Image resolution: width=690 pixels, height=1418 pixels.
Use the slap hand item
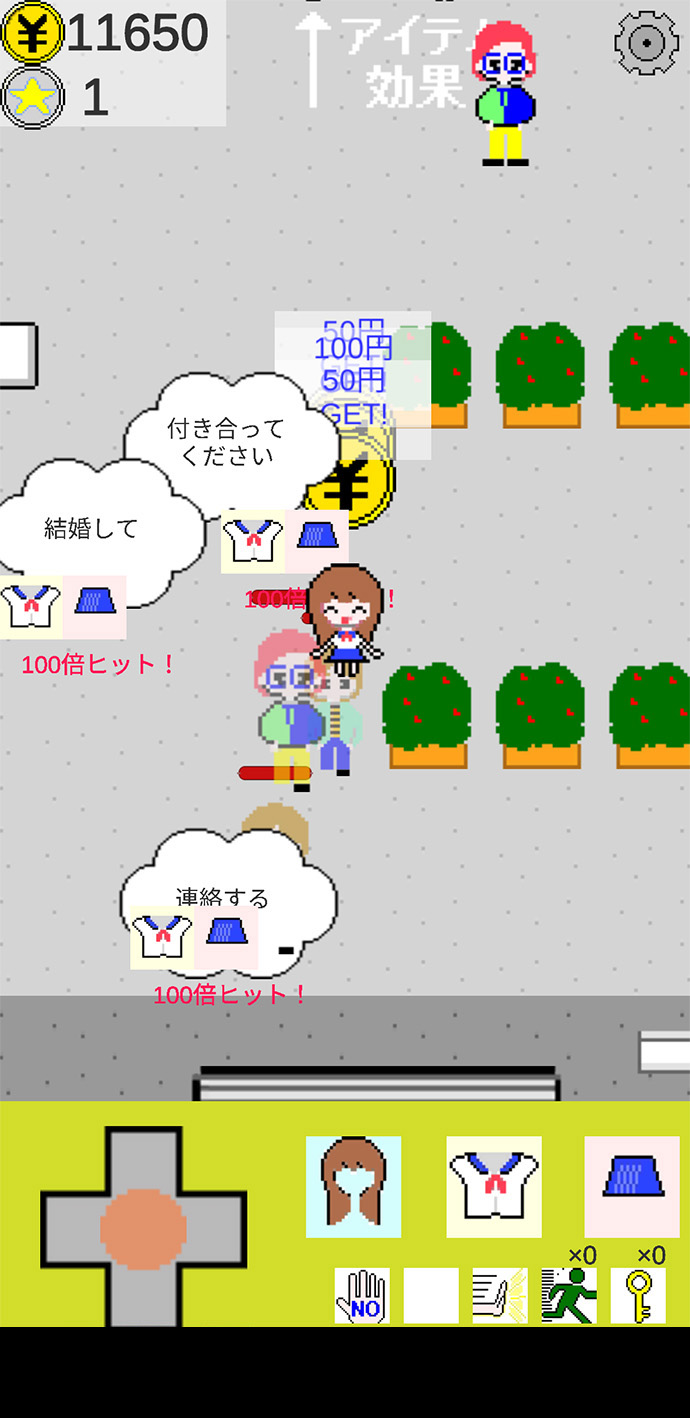[x=500, y=1295]
